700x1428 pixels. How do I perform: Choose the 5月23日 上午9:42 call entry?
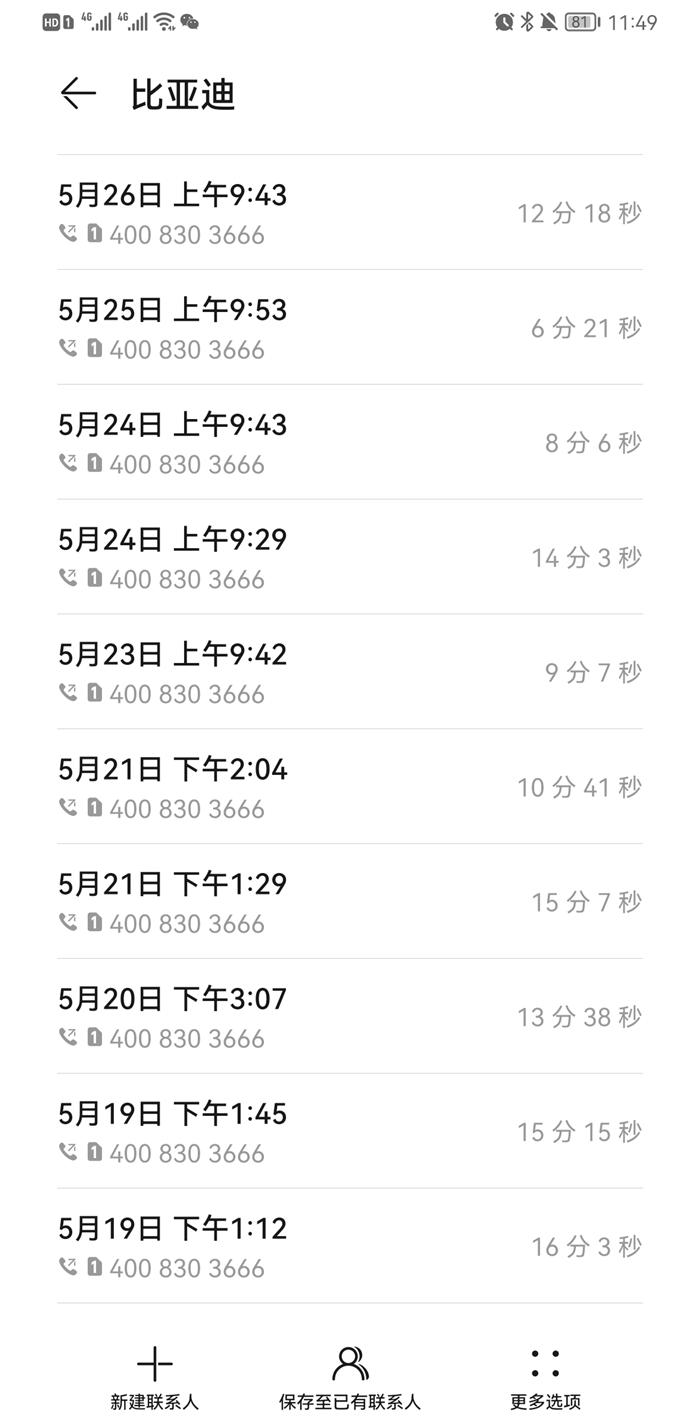(350, 672)
